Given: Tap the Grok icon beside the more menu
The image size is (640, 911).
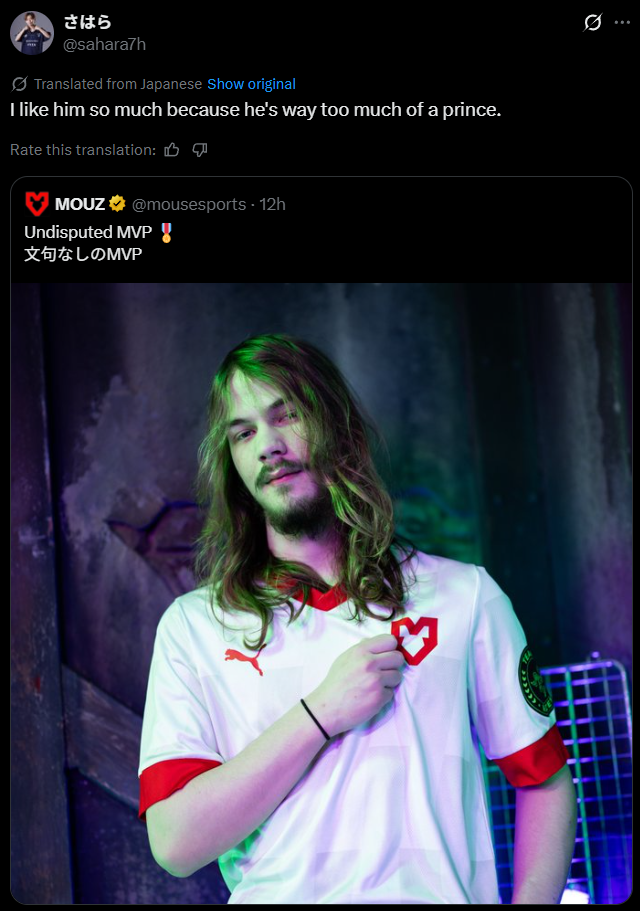Looking at the screenshot, I should pyautogui.click(x=592, y=23).
